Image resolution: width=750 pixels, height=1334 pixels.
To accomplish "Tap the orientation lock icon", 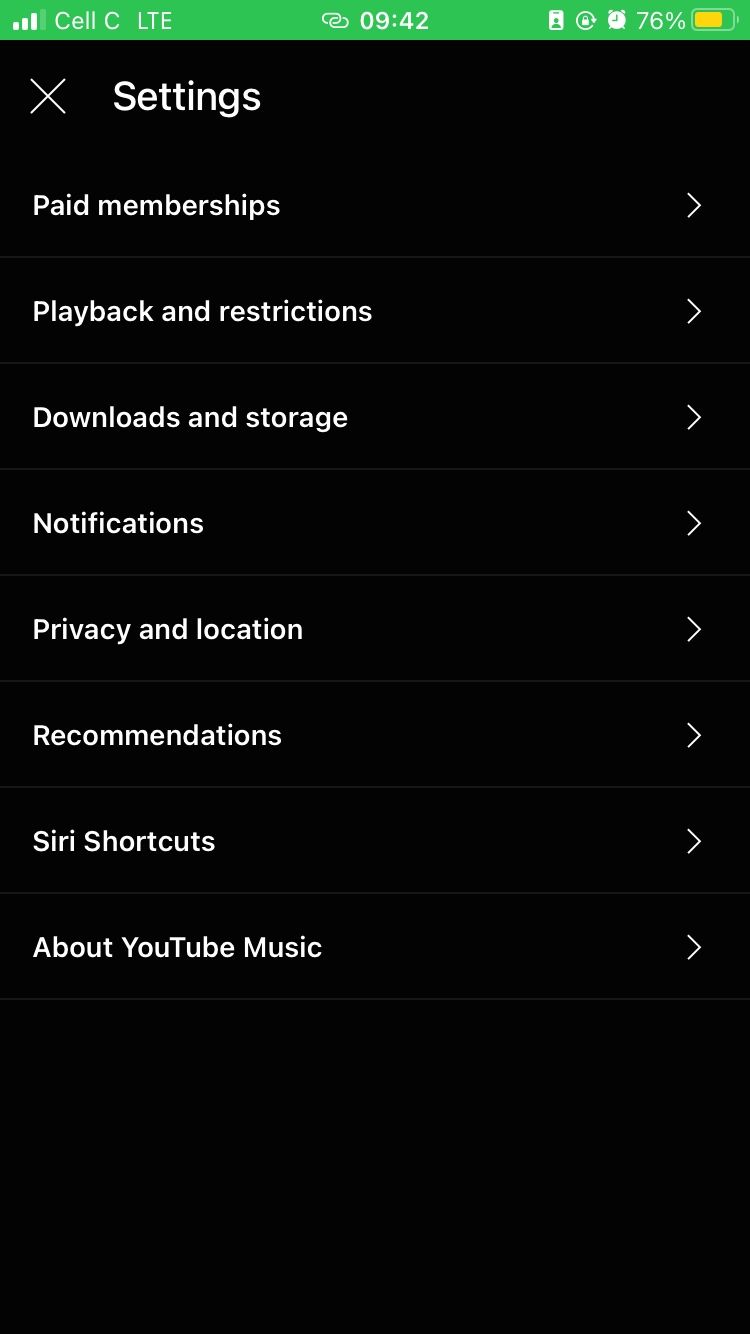I will tap(586, 19).
